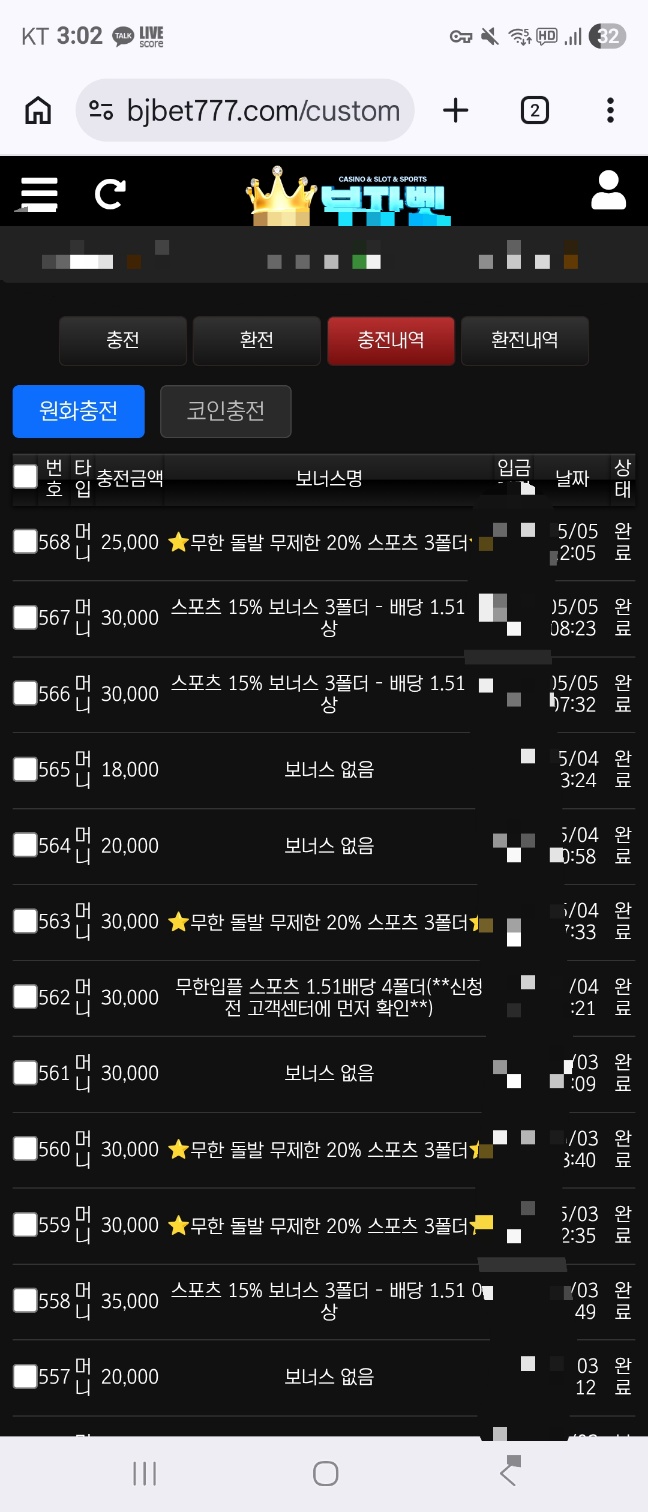Screen dimensions: 648x1512
Task: Open the 환전내역 tab
Action: tap(525, 340)
